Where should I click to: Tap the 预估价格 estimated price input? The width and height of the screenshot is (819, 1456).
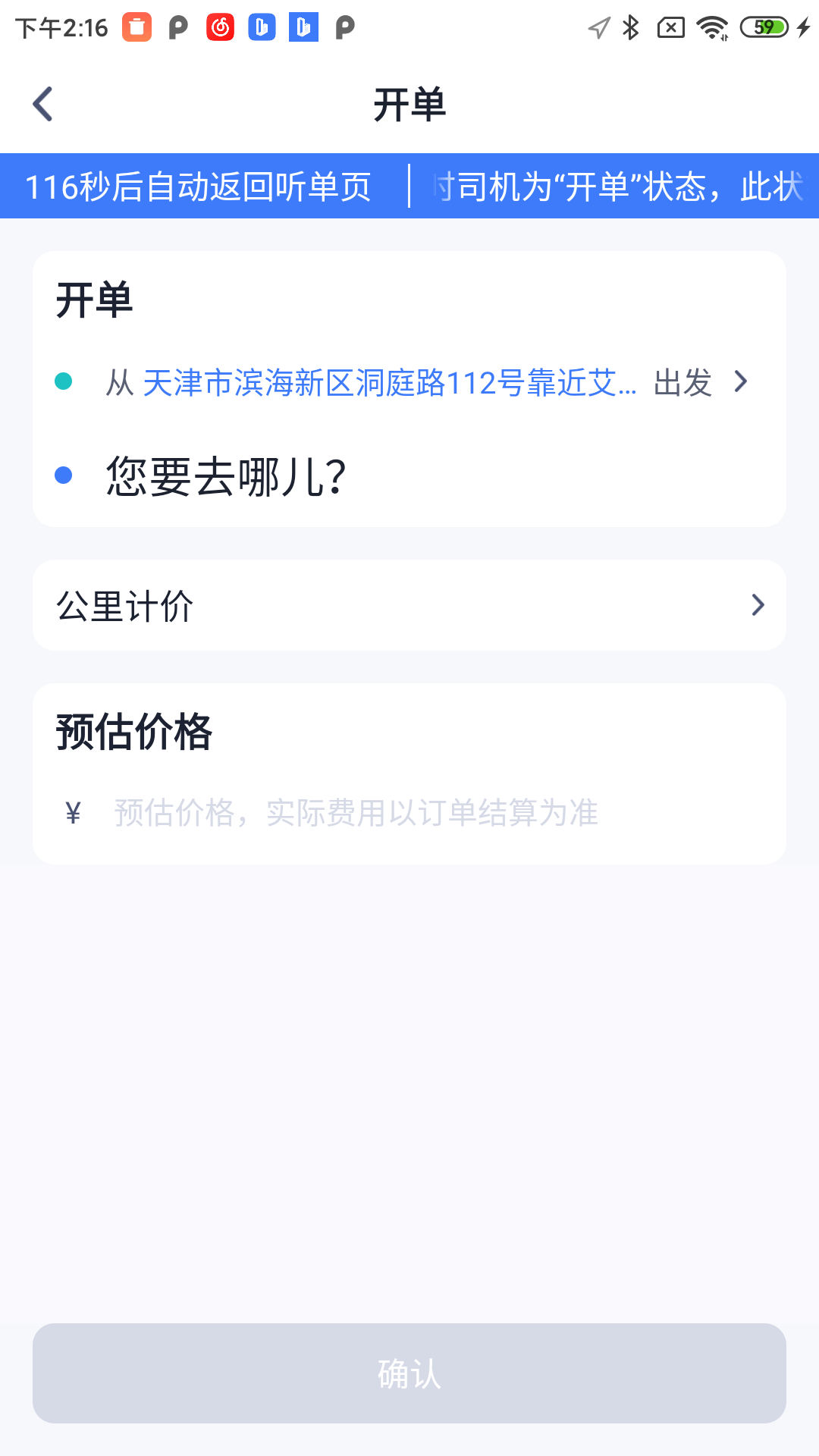[x=355, y=812]
